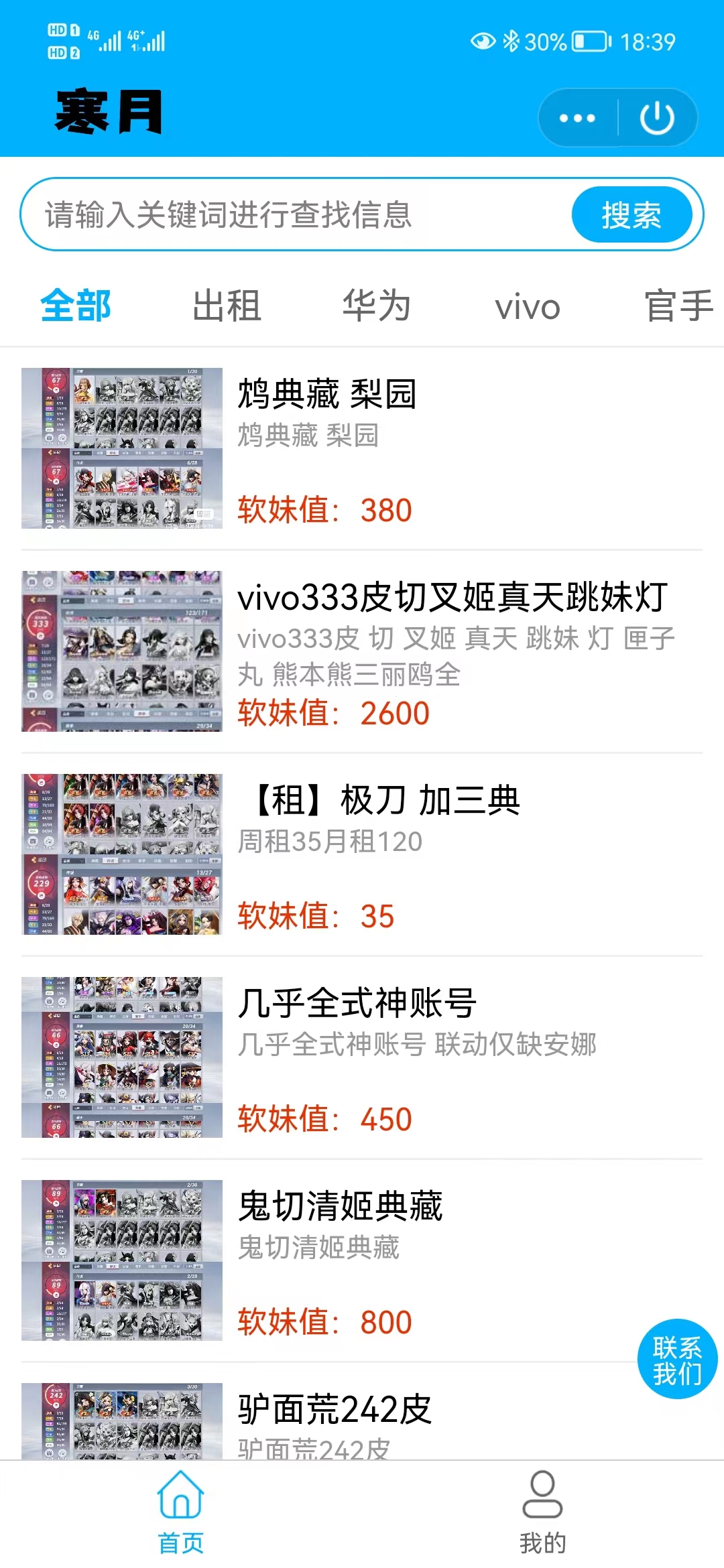Switch to the 出租 tab
The width and height of the screenshot is (724, 1568).
[227, 306]
